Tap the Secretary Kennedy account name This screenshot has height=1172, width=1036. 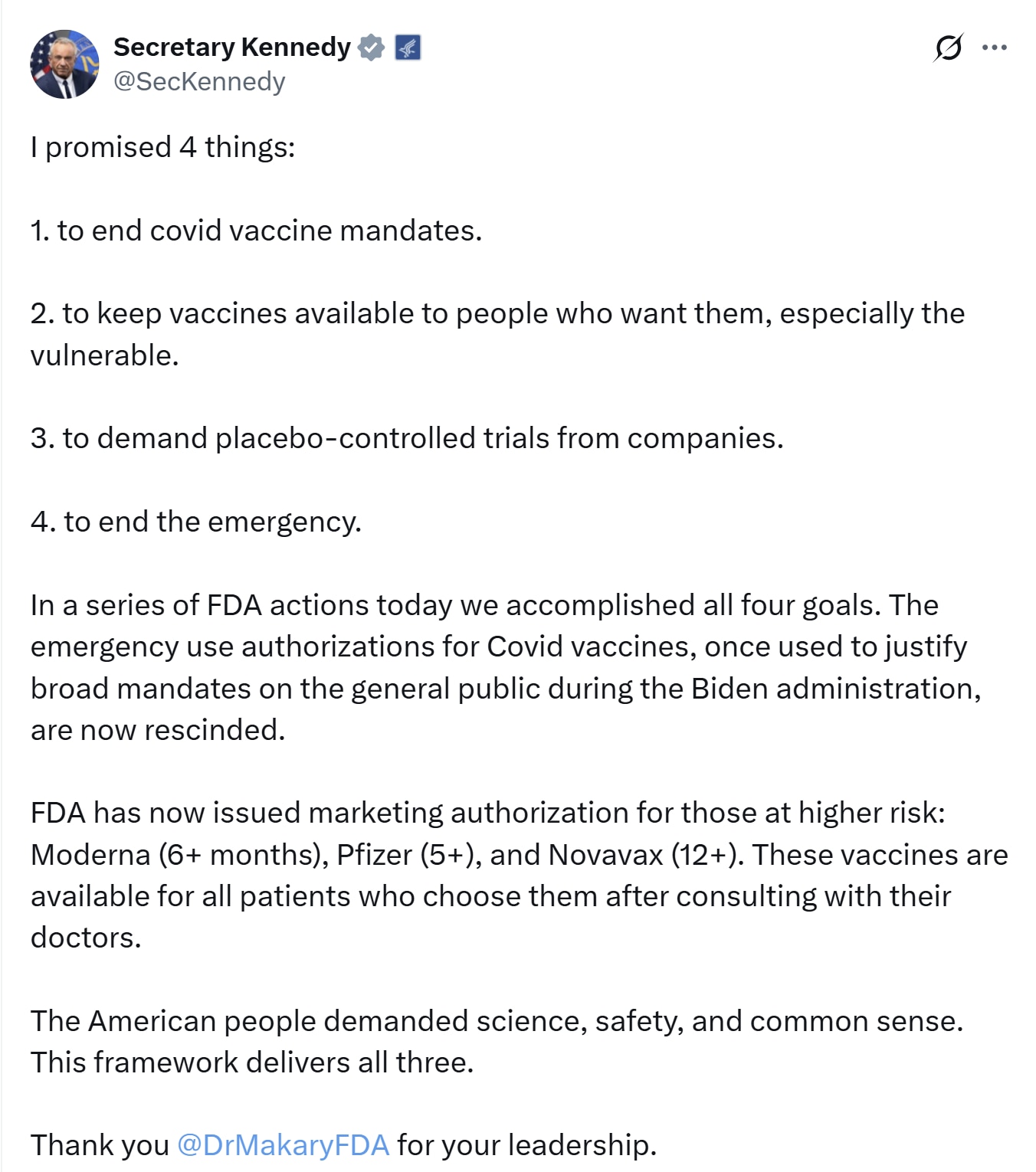[231, 47]
